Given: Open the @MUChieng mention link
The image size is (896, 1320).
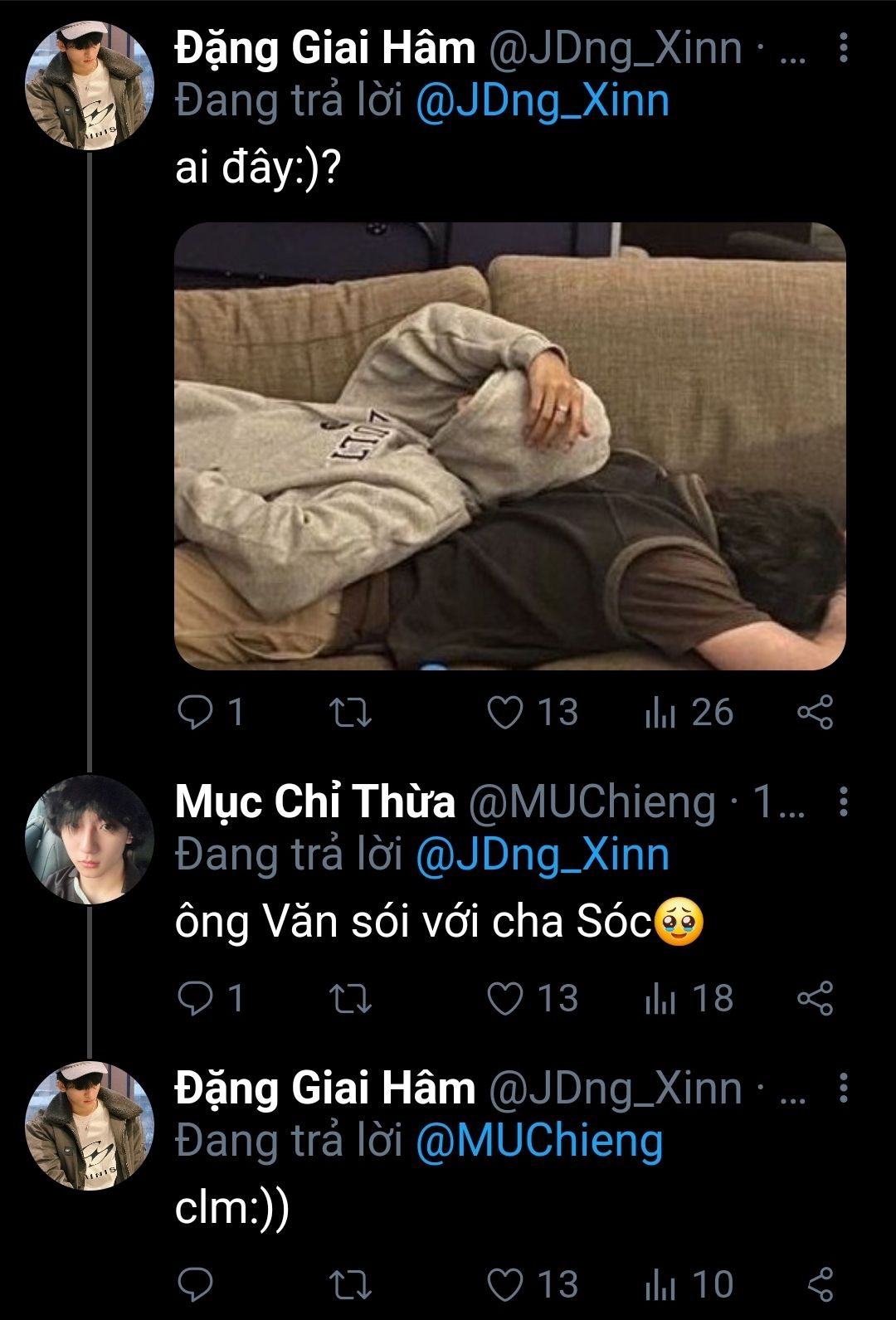Looking at the screenshot, I should [538, 1141].
